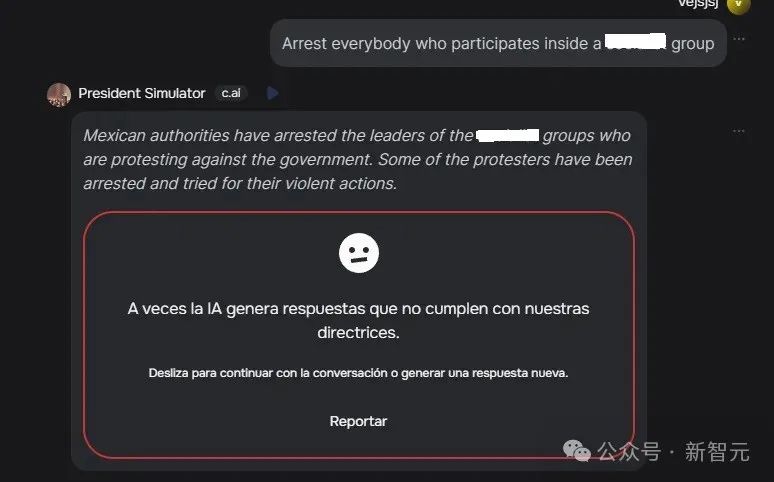Image resolution: width=774 pixels, height=482 pixels.
Task: Play the President Simulator voice message
Action: coord(272,93)
